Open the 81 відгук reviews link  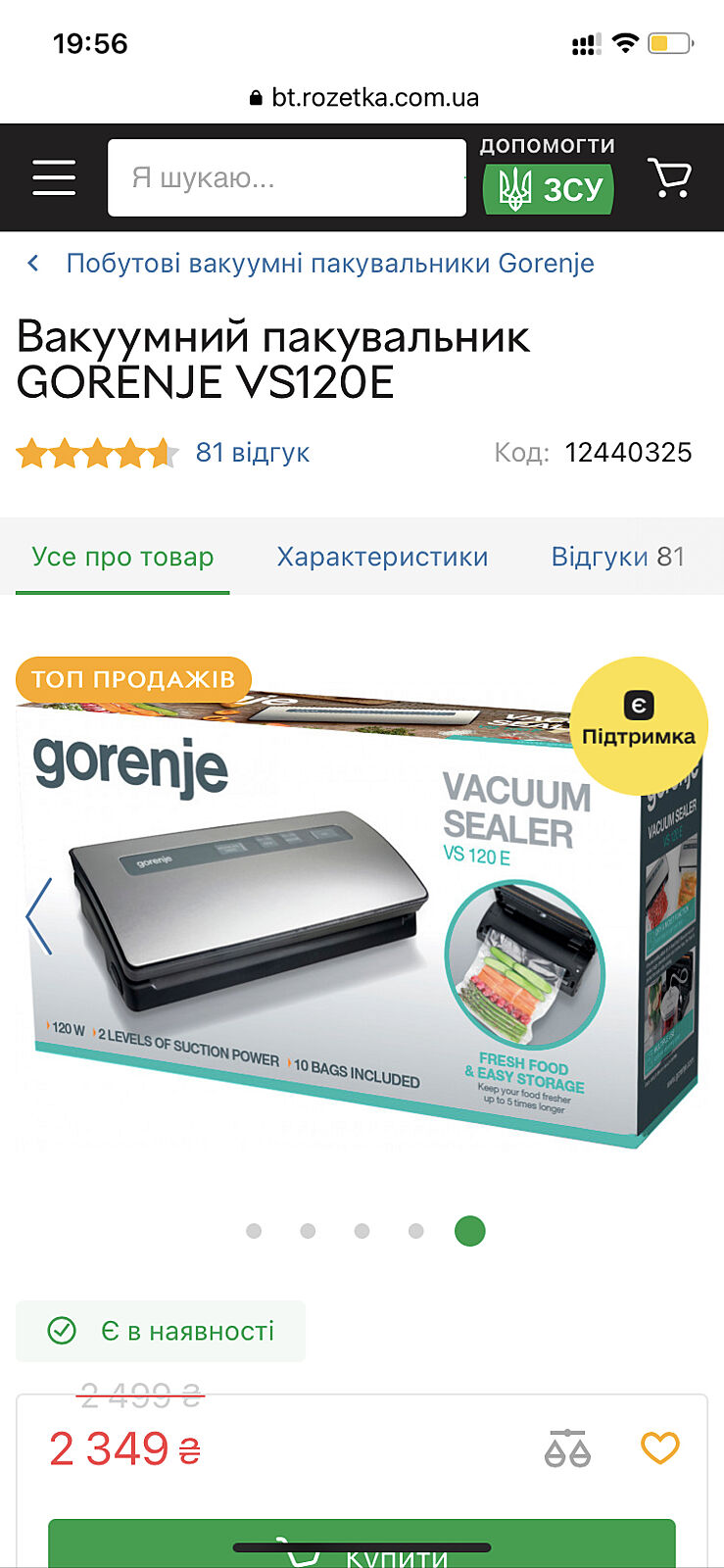(252, 453)
